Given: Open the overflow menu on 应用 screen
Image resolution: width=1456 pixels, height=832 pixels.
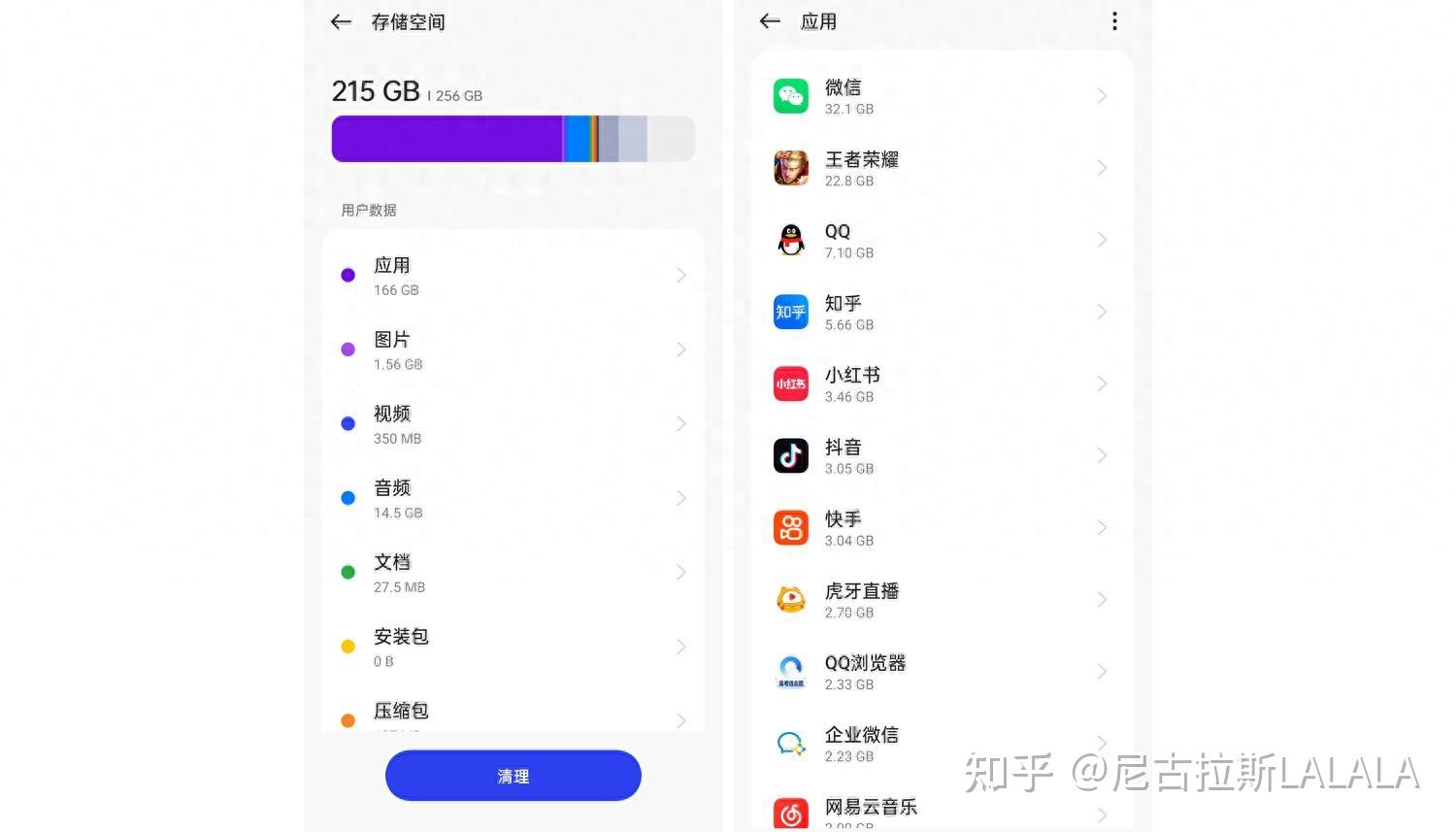Looking at the screenshot, I should [1114, 21].
